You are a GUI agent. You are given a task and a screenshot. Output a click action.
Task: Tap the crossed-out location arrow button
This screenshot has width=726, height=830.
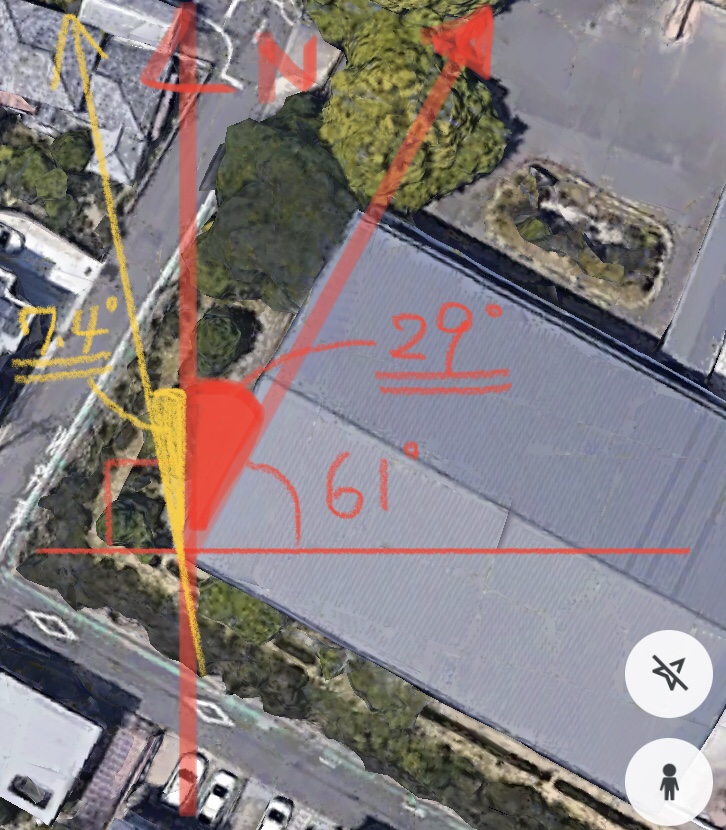click(668, 675)
